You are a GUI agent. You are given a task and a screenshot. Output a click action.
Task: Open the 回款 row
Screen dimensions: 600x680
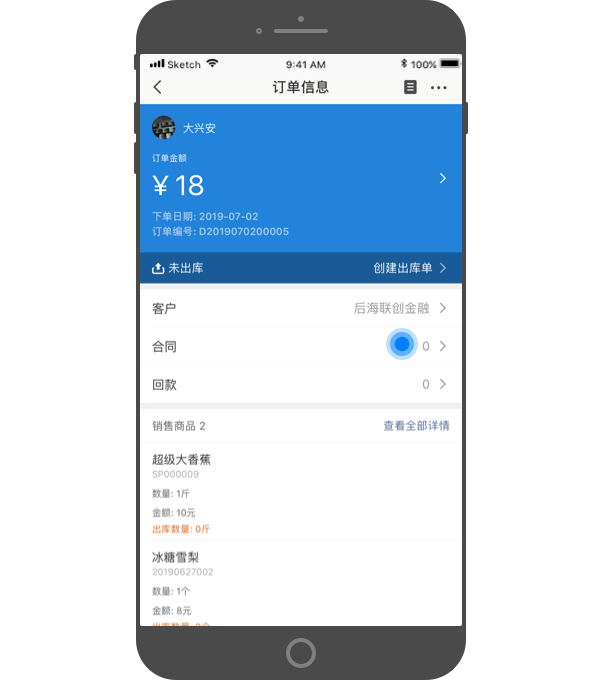coord(300,384)
